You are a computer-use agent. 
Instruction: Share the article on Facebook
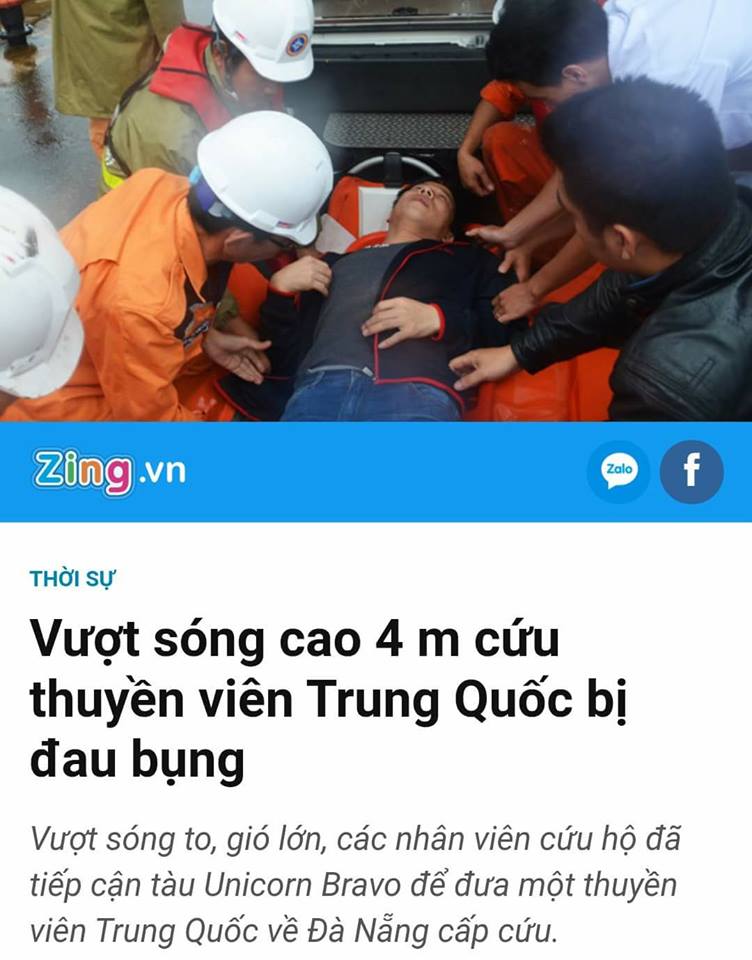pyautogui.click(x=691, y=471)
